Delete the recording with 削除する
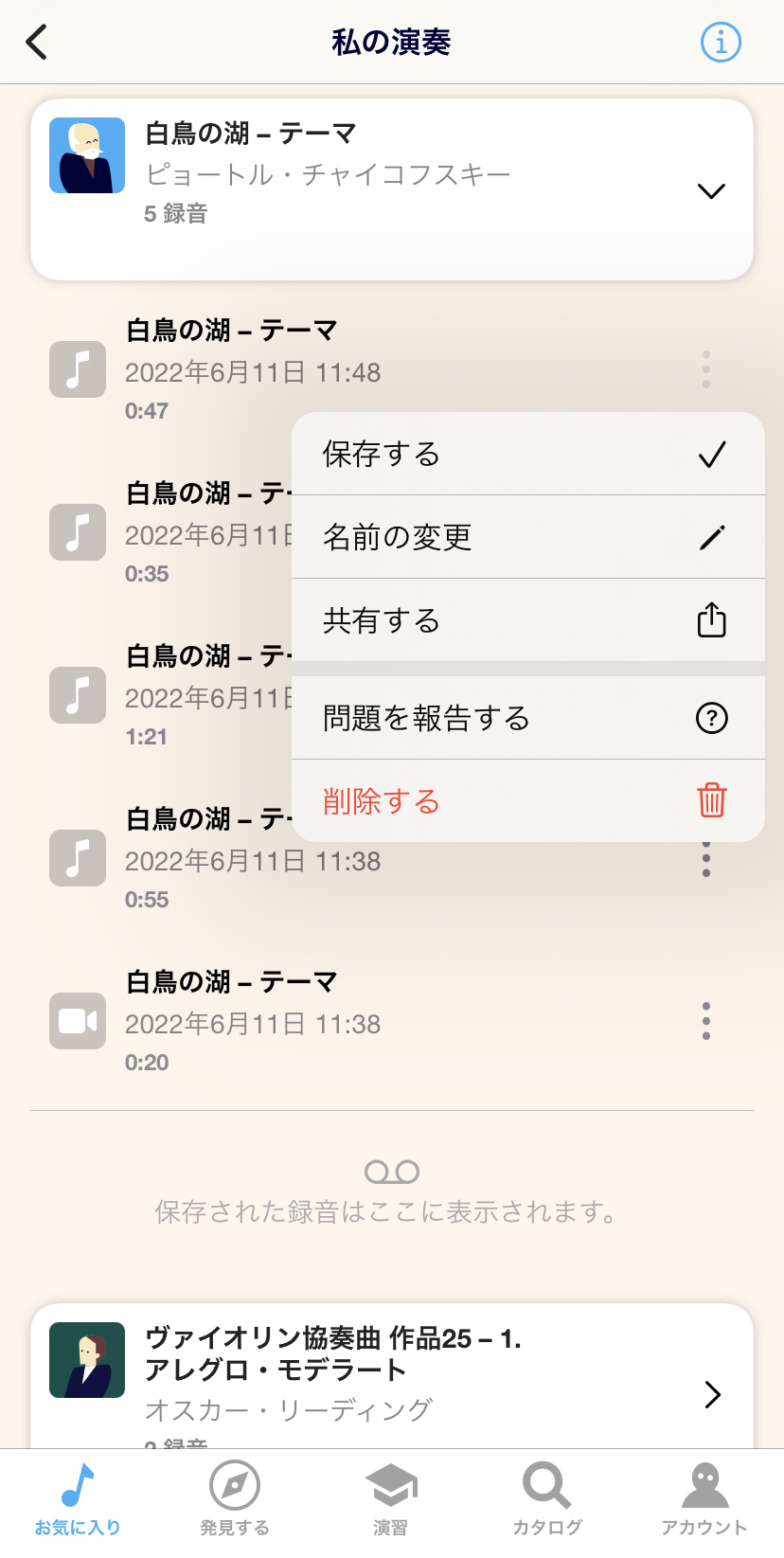This screenshot has width=784, height=1558. (x=527, y=801)
